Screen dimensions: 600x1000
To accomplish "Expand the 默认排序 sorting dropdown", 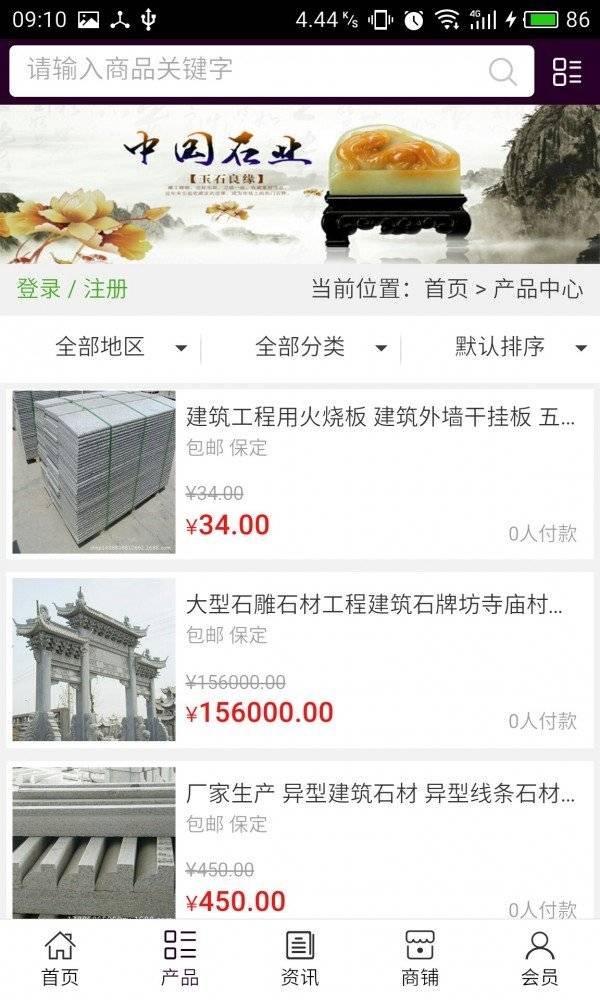I will tap(520, 347).
